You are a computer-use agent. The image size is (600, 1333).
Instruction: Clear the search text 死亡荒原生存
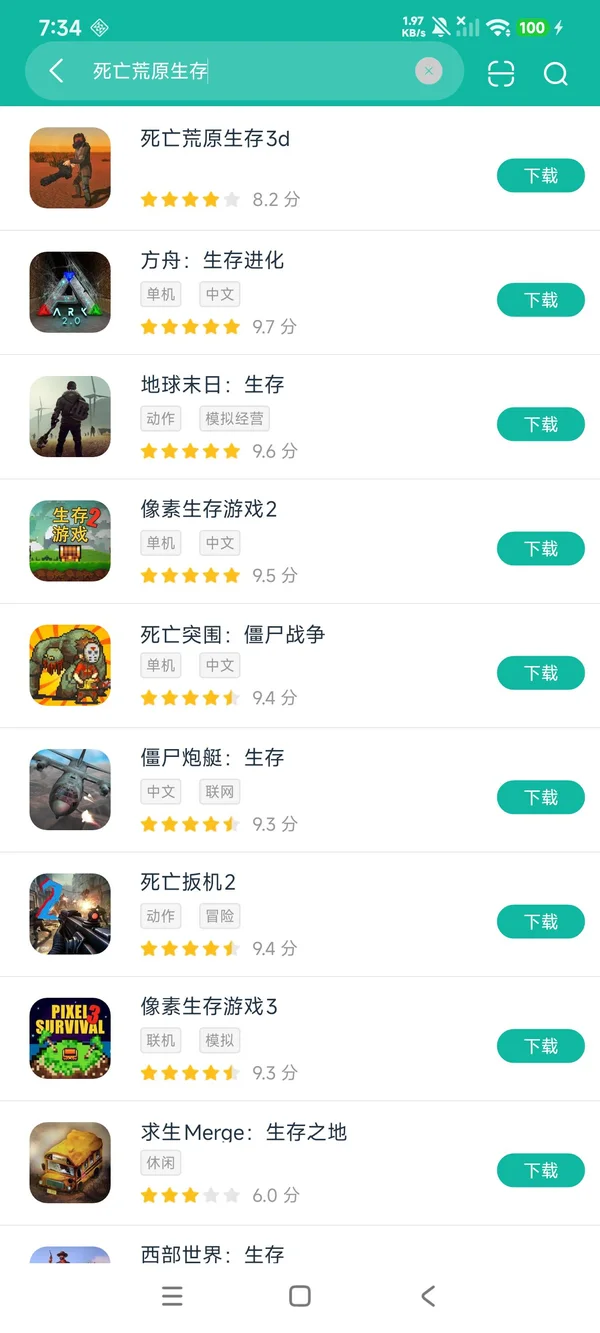click(x=428, y=71)
